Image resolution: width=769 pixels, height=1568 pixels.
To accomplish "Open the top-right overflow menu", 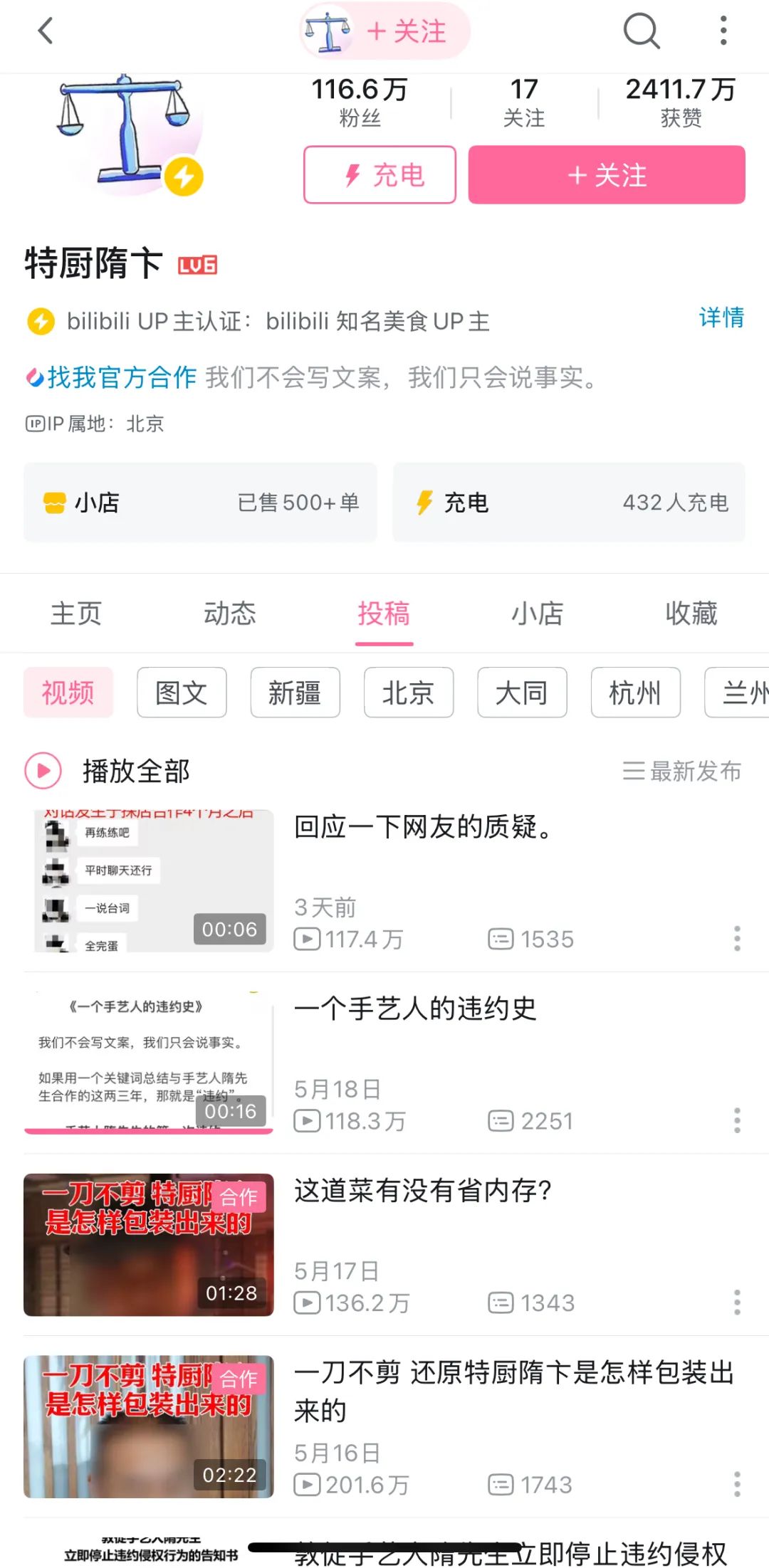I will pyautogui.click(x=723, y=31).
